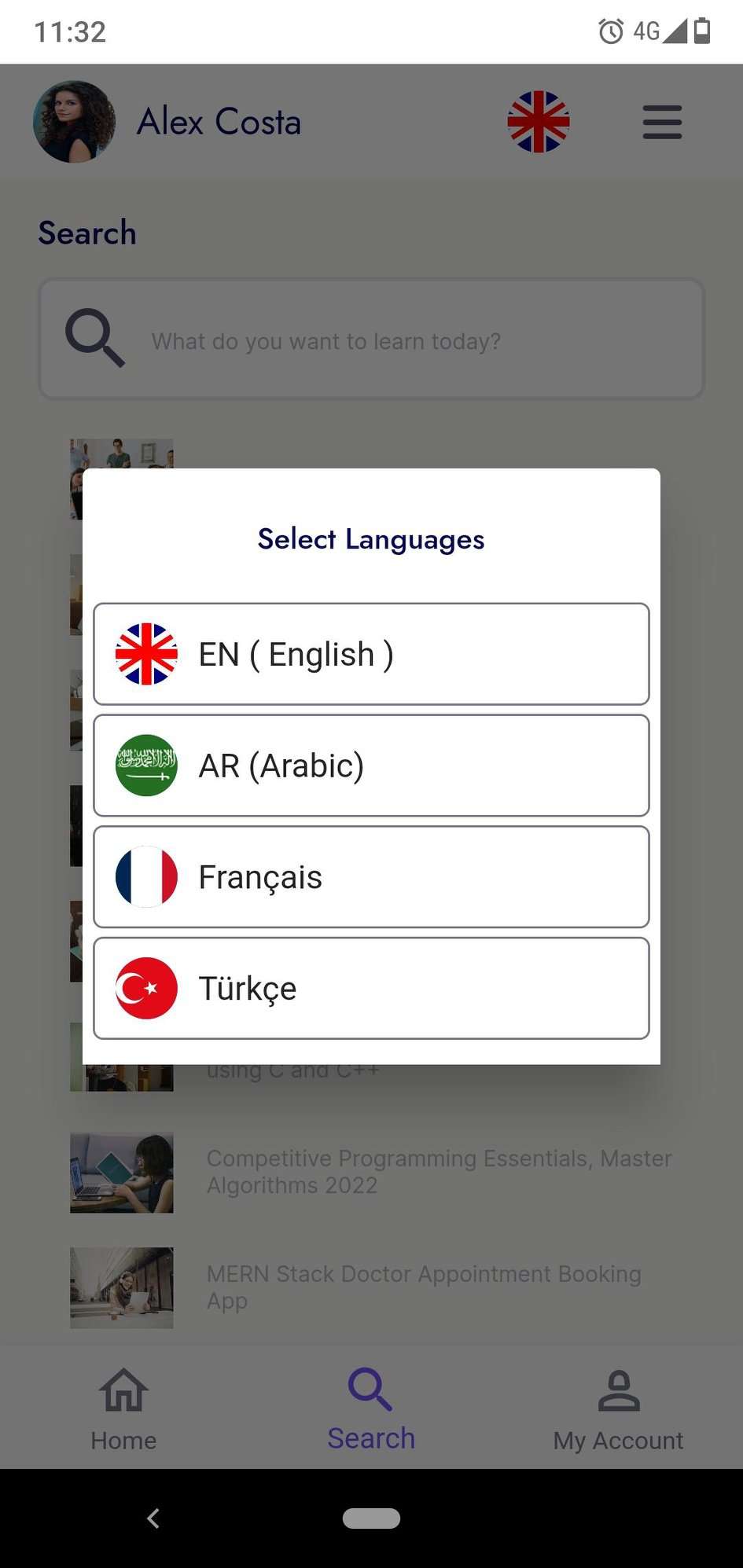Click the Alex Costa name text
This screenshot has height=1568, width=743.
219,122
